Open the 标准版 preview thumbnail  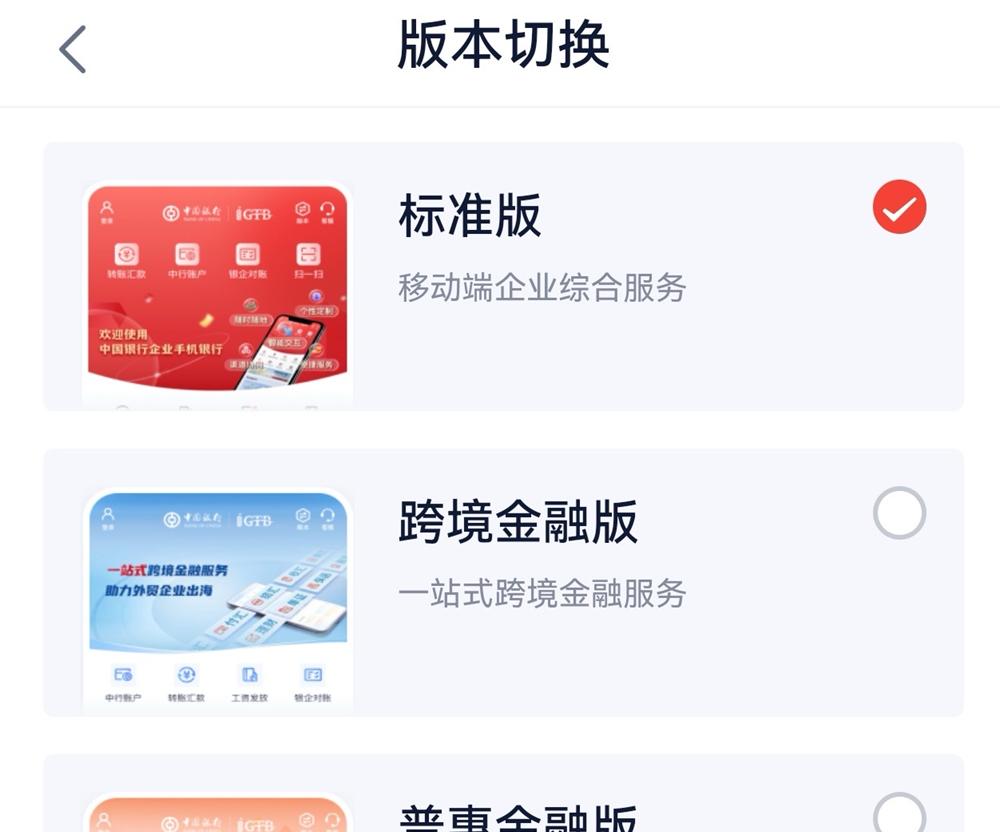(217, 294)
